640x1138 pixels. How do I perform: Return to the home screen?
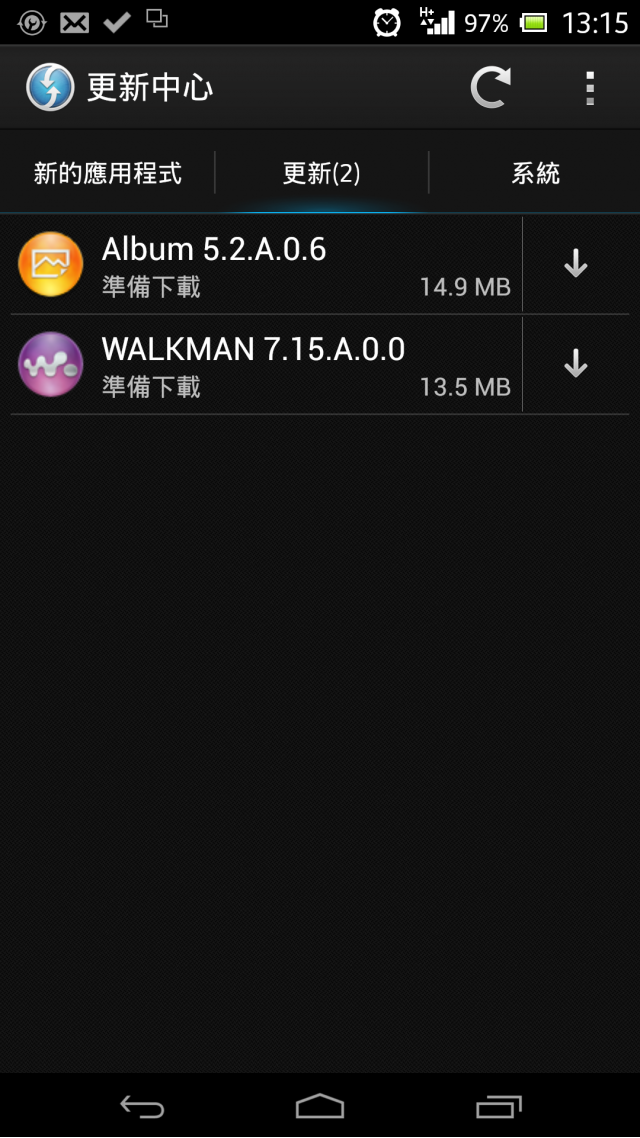(320, 1106)
